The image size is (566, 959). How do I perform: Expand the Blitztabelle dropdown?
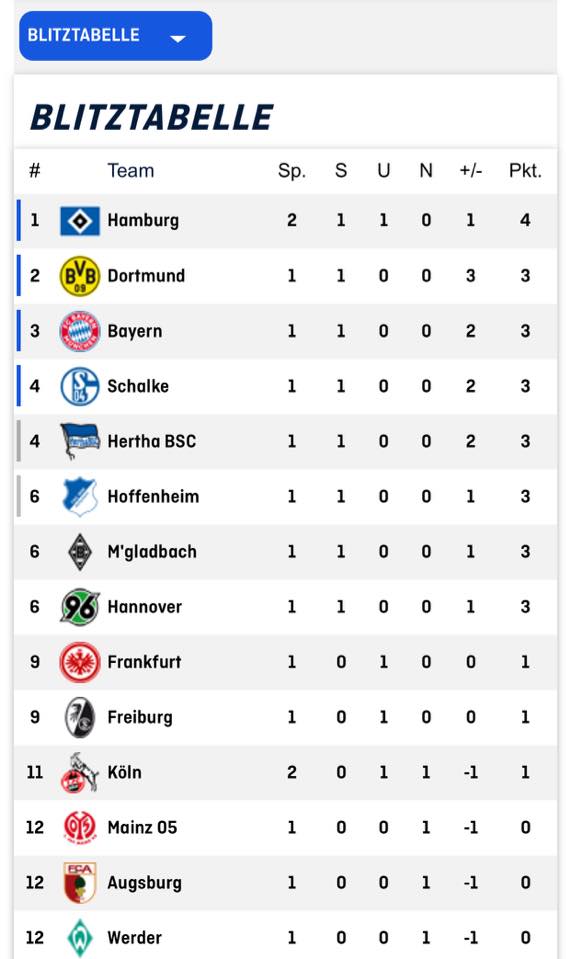[116, 35]
